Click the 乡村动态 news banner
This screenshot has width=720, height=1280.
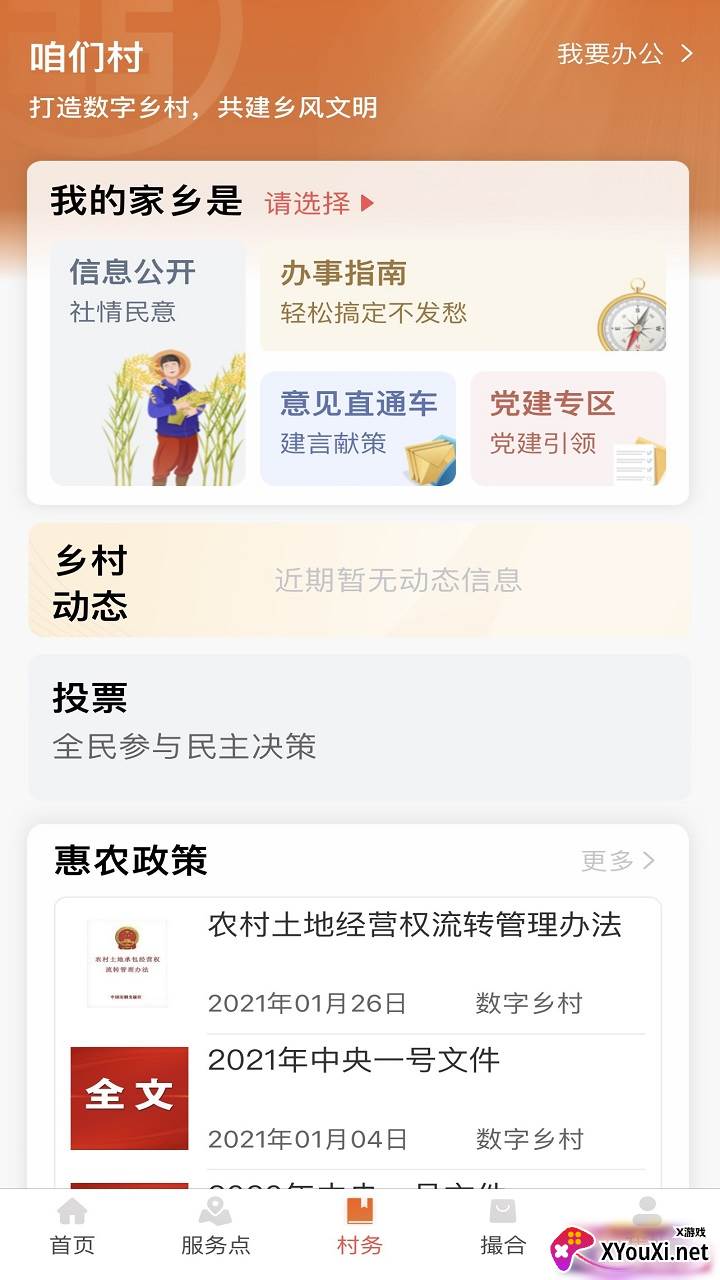point(360,582)
